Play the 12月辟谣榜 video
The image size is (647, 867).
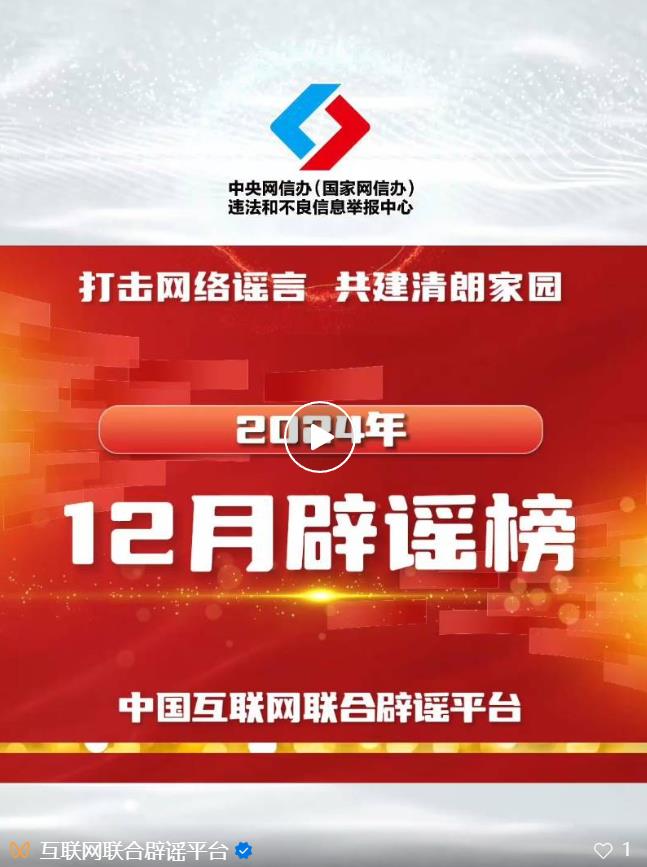[x=319, y=436]
